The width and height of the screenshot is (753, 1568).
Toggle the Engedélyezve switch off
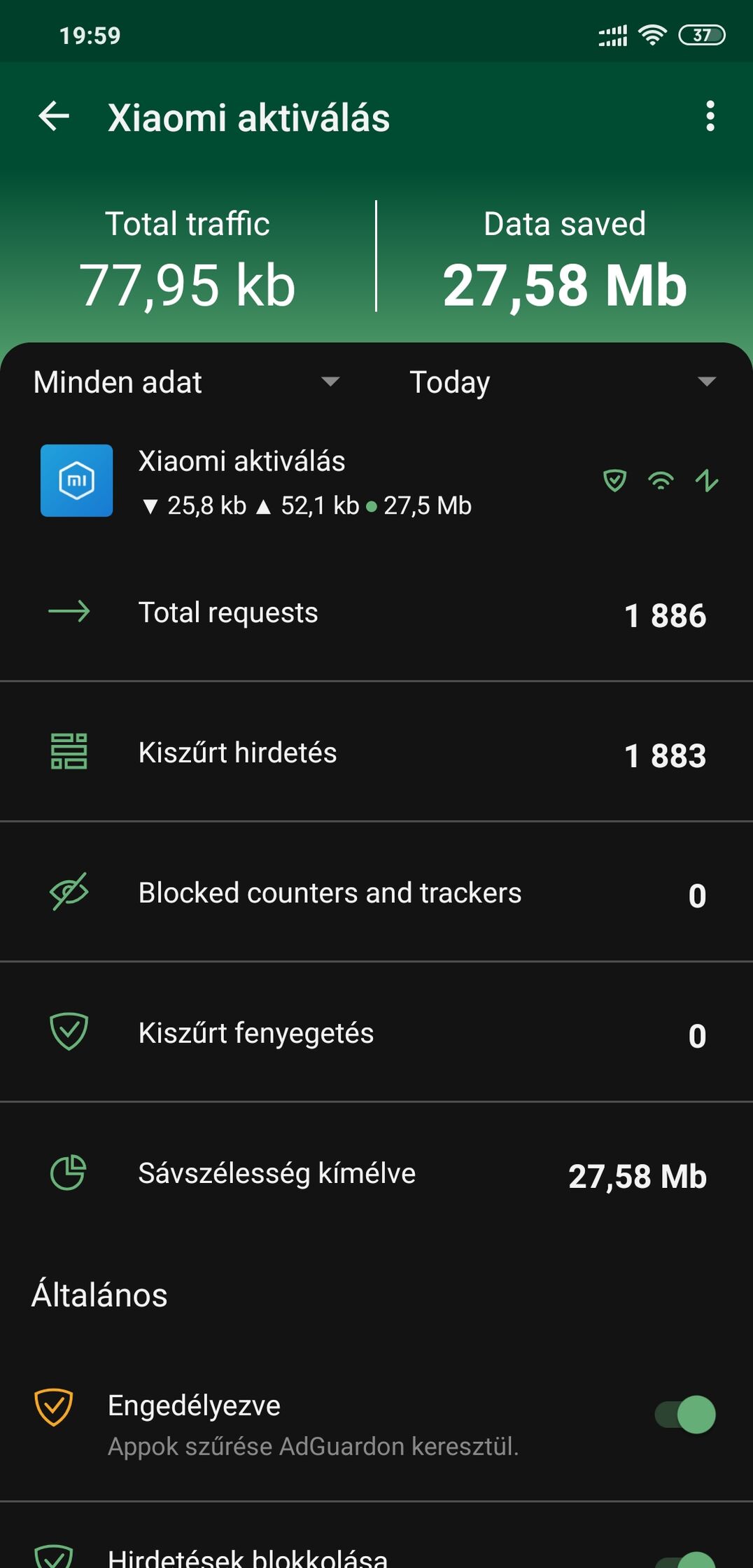tap(685, 1415)
